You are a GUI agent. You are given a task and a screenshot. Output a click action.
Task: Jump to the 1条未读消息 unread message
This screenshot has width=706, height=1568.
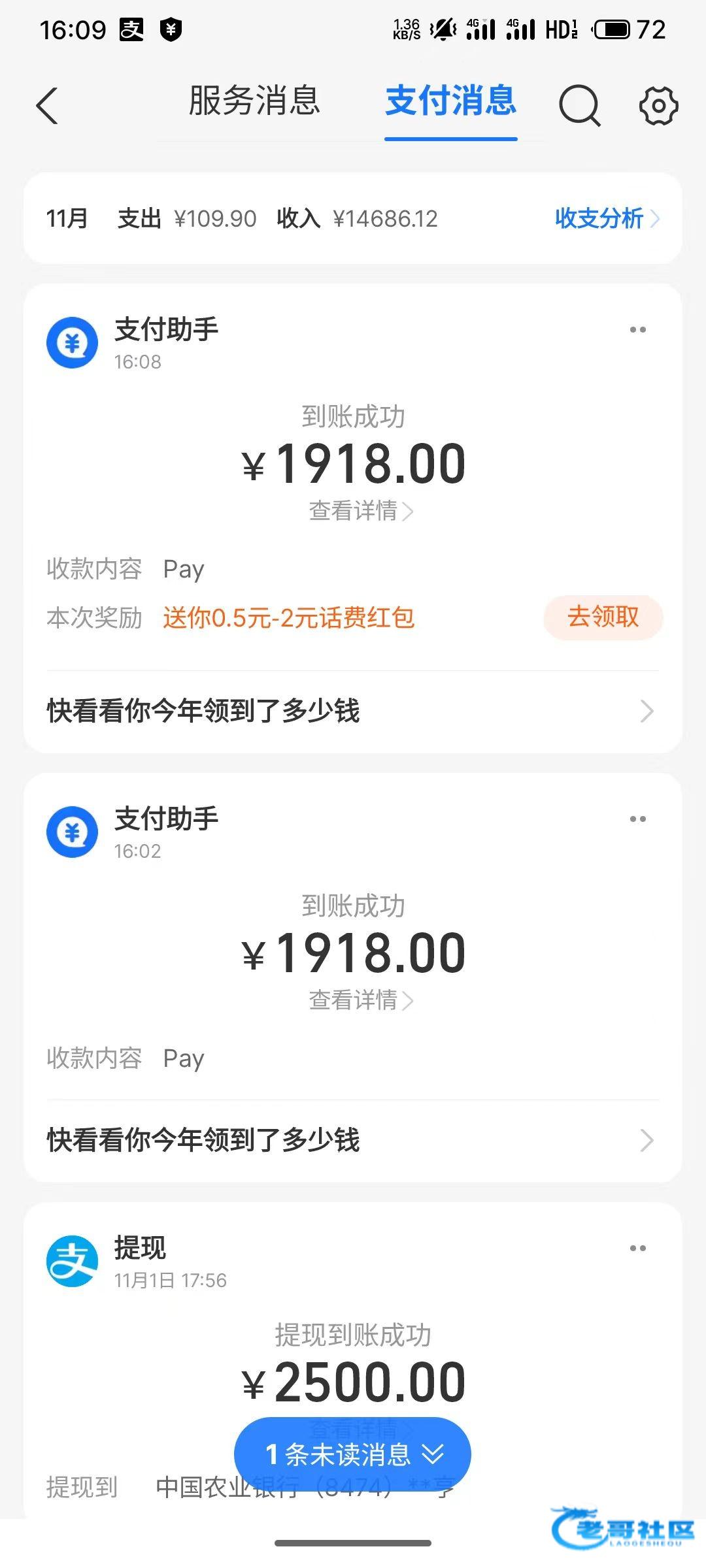pyautogui.click(x=352, y=1454)
